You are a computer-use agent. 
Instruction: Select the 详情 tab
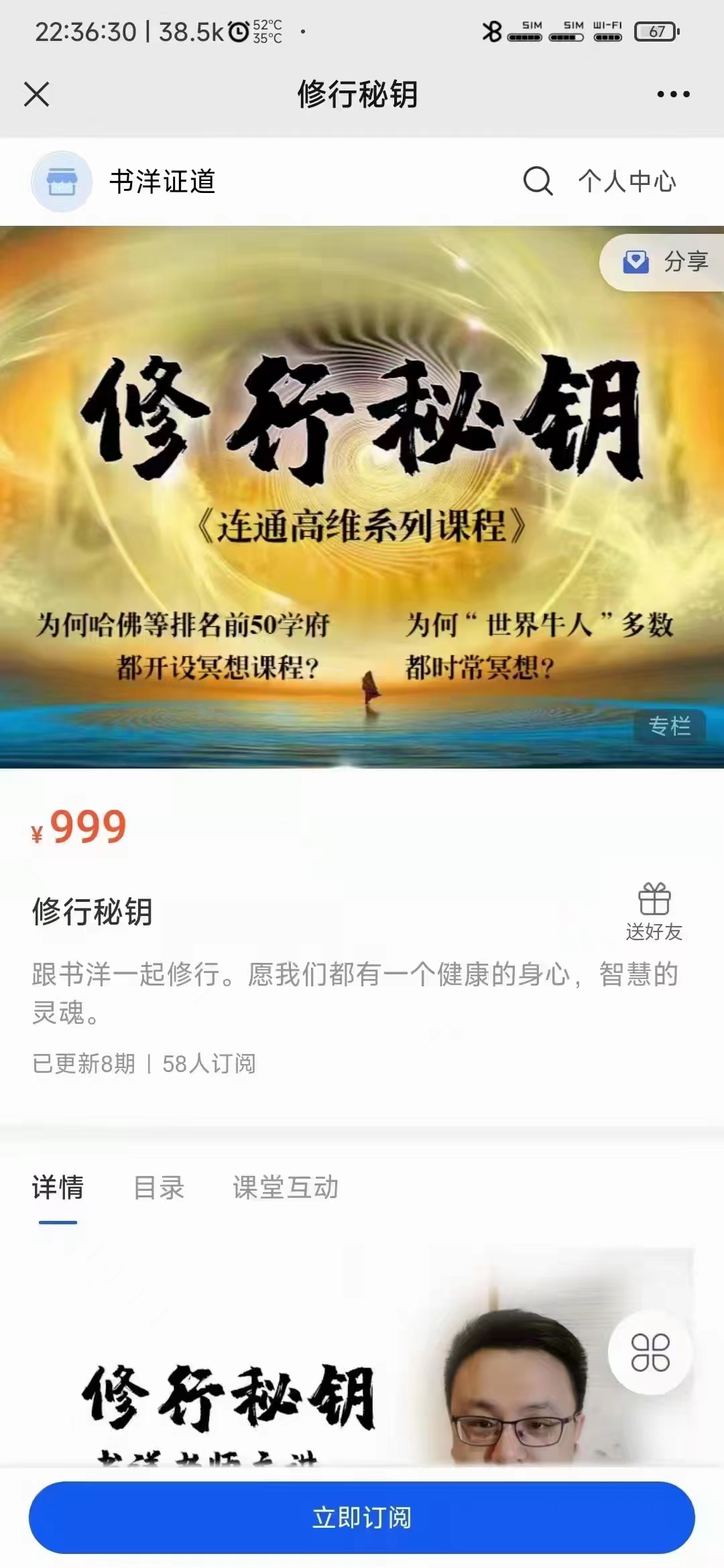coord(58,1187)
